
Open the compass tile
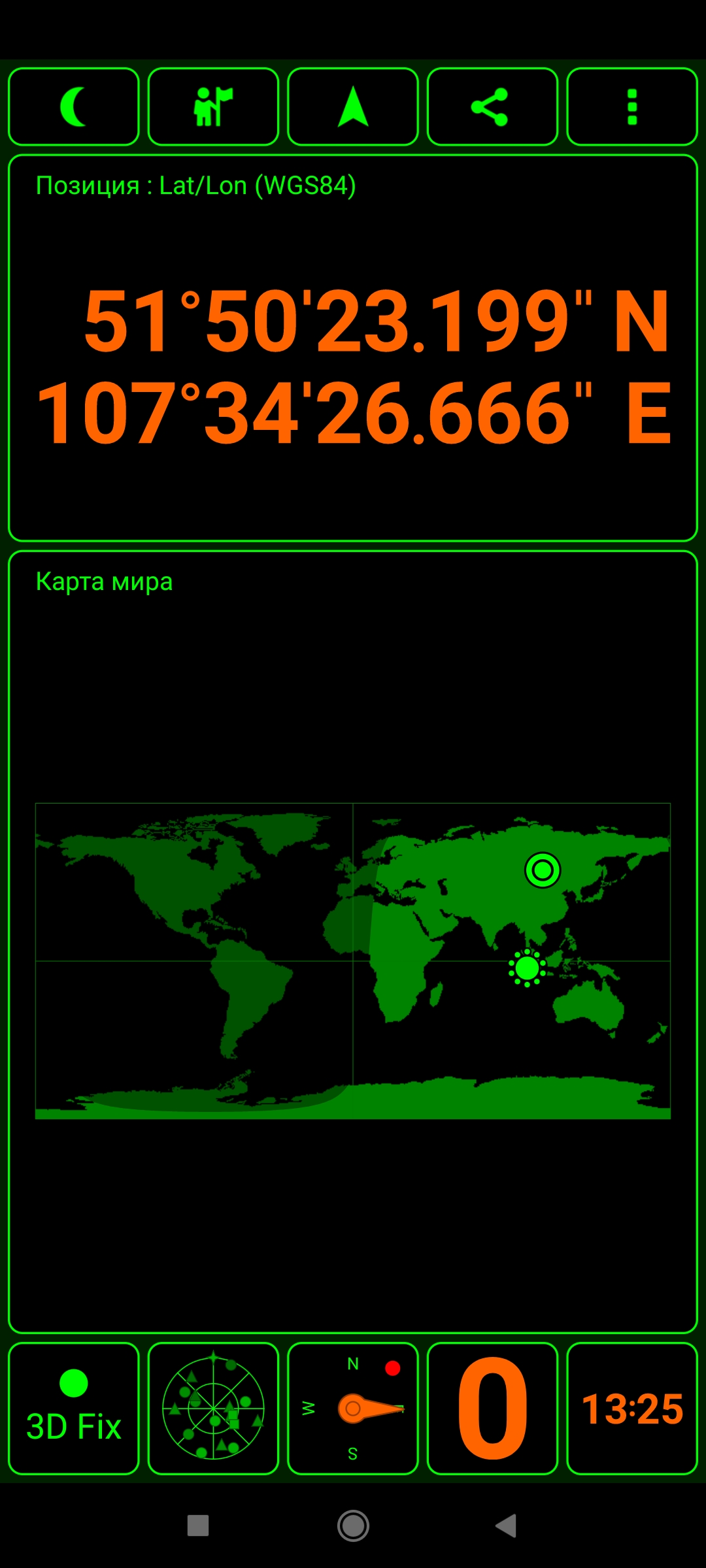coord(353,1409)
